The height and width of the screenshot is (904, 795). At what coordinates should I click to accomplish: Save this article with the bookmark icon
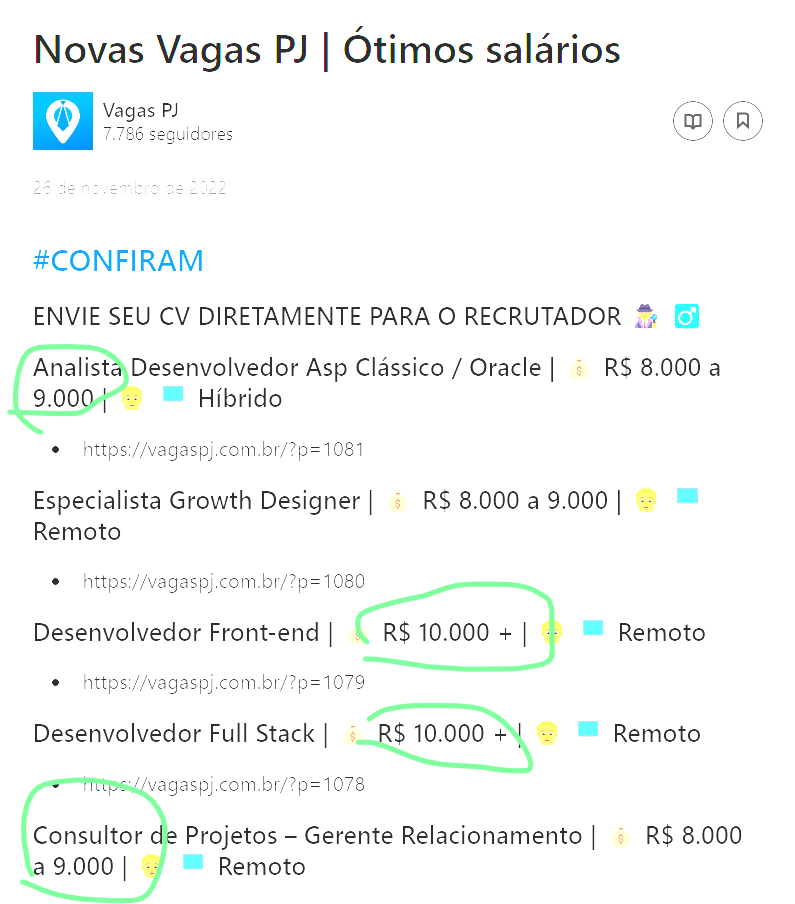[x=743, y=121]
